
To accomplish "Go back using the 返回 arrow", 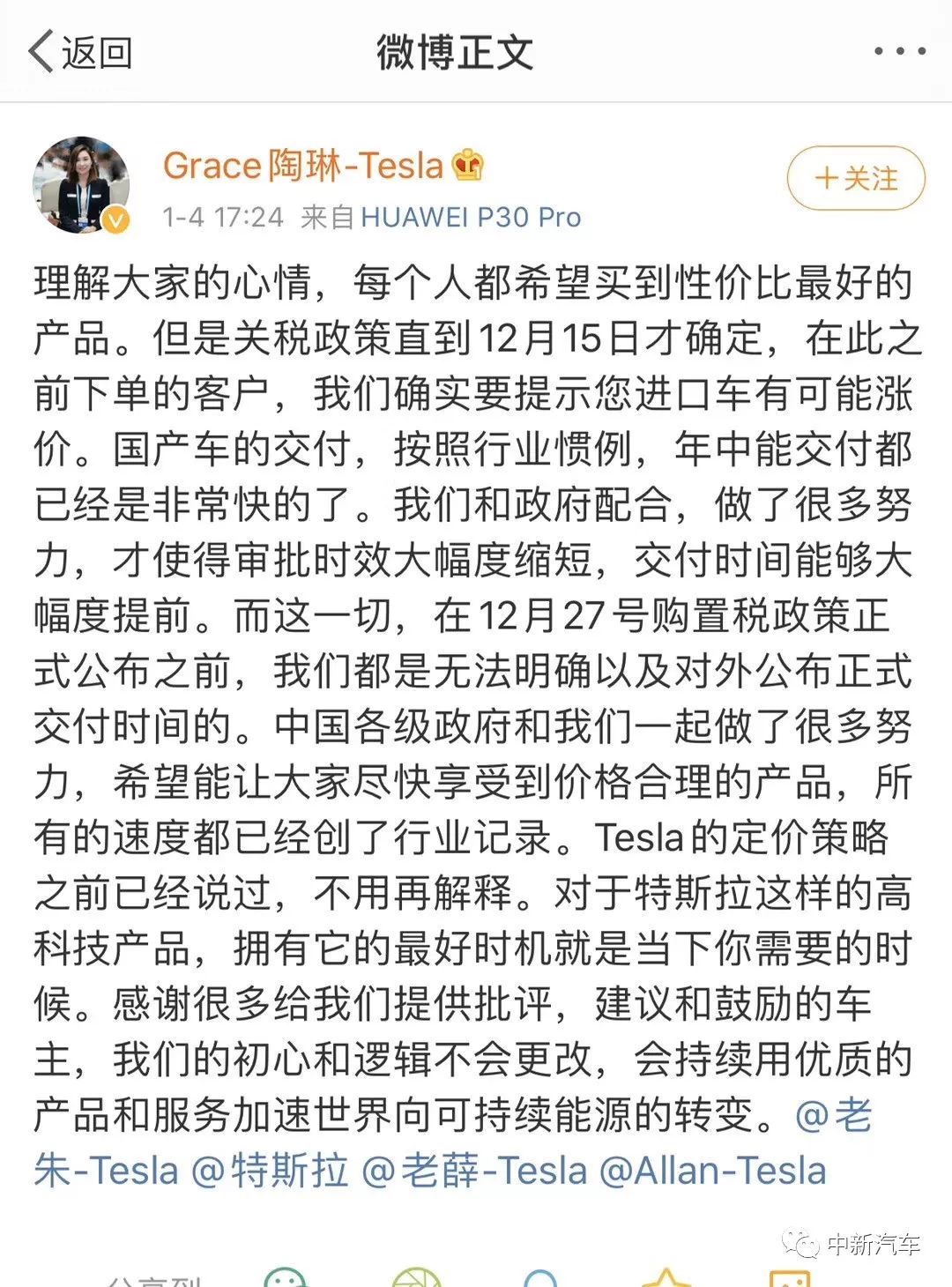I will click(79, 53).
